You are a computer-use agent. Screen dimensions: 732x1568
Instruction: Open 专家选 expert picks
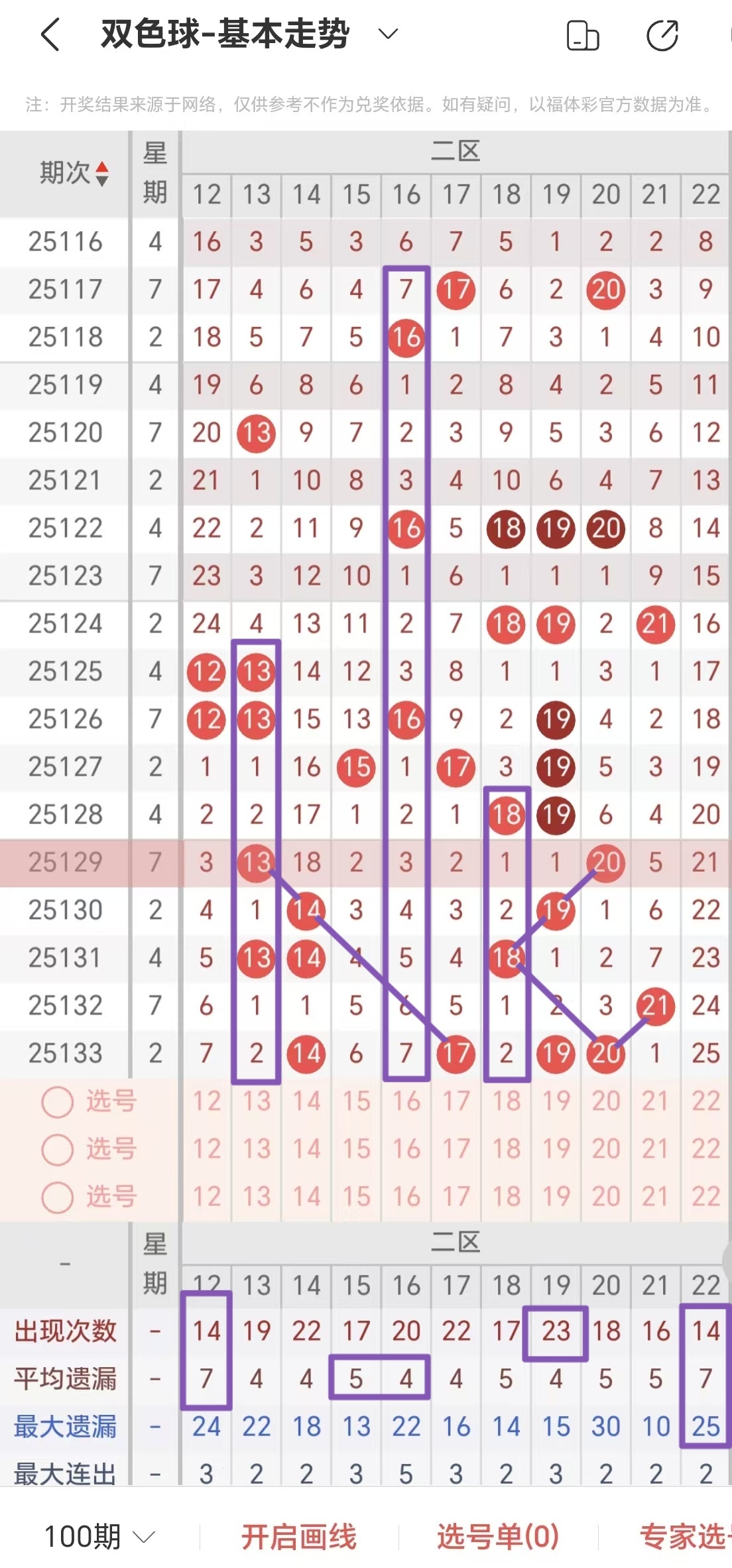(683, 1536)
